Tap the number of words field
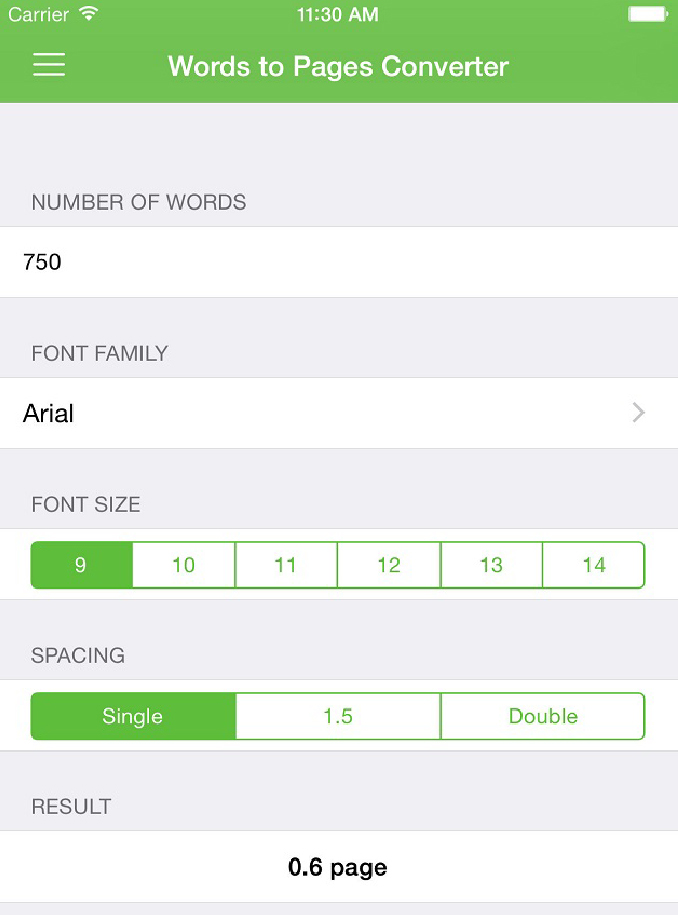Viewport: 678px width, 915px height. coord(339,262)
